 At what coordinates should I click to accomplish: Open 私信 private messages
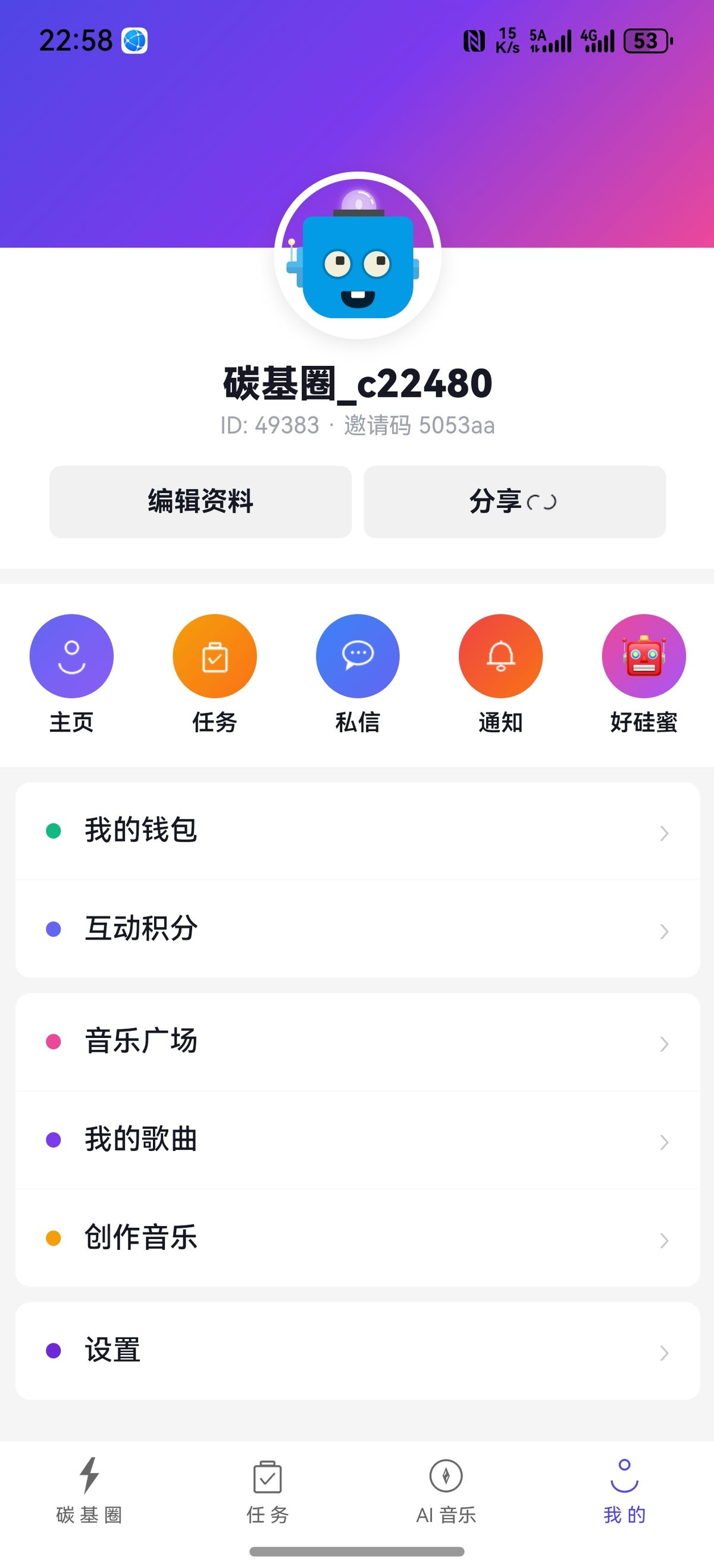pyautogui.click(x=358, y=656)
